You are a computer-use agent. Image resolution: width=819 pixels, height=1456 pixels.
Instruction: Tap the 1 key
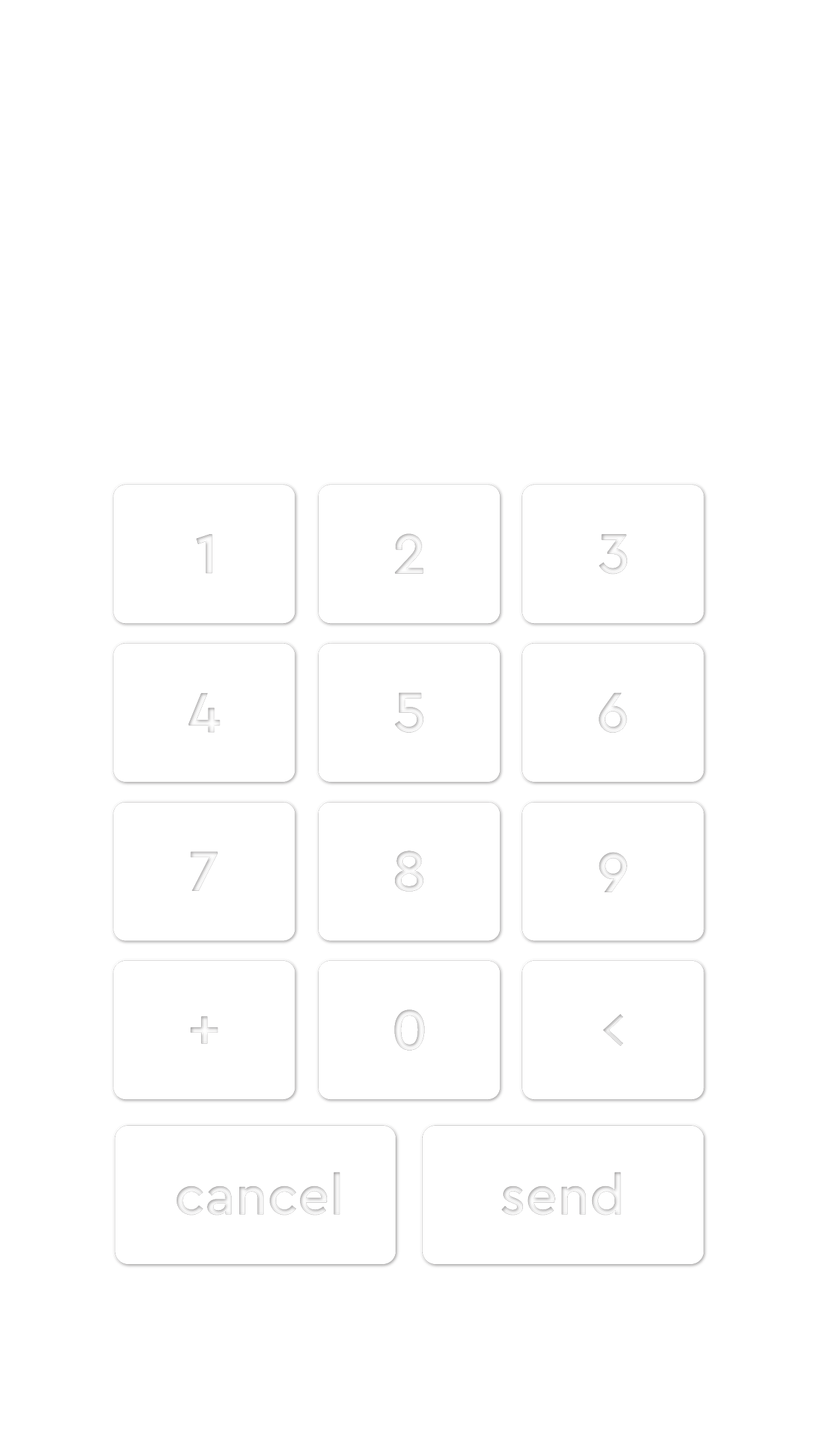[x=204, y=554]
